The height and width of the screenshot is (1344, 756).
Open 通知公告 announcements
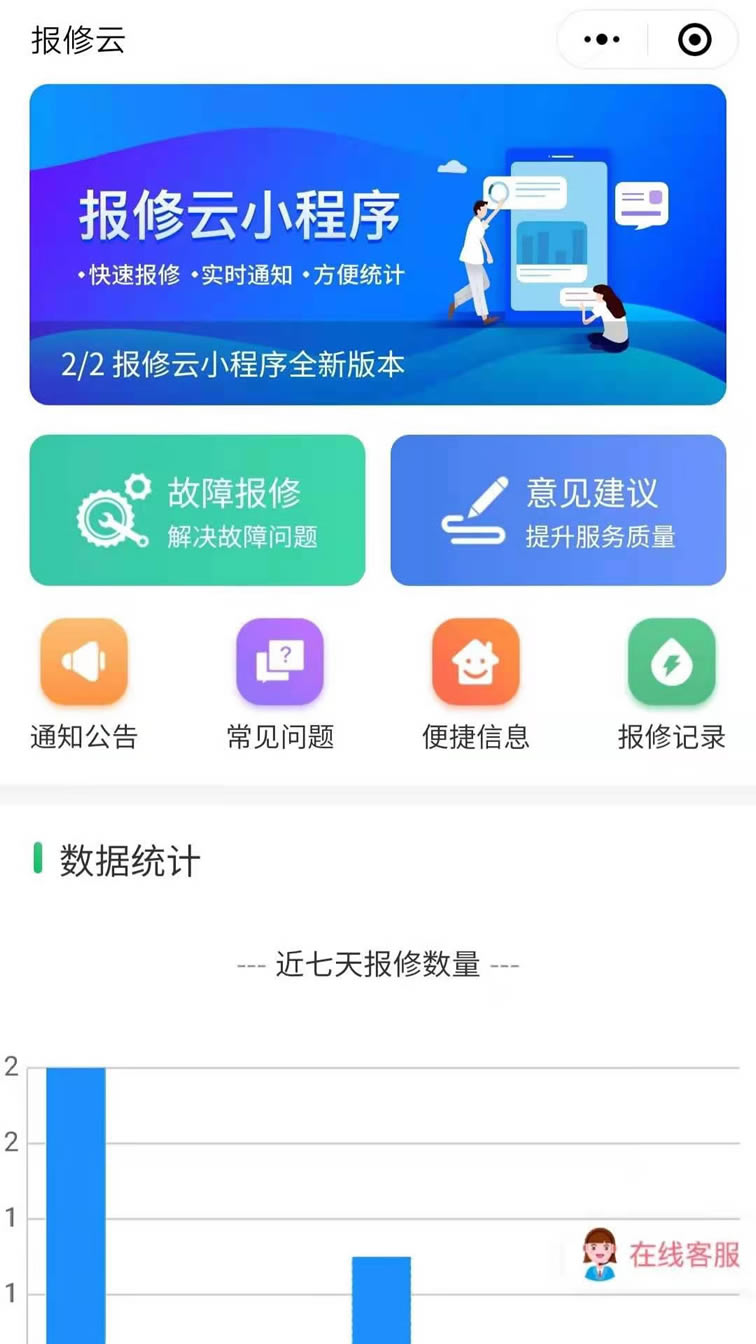[x=84, y=685]
